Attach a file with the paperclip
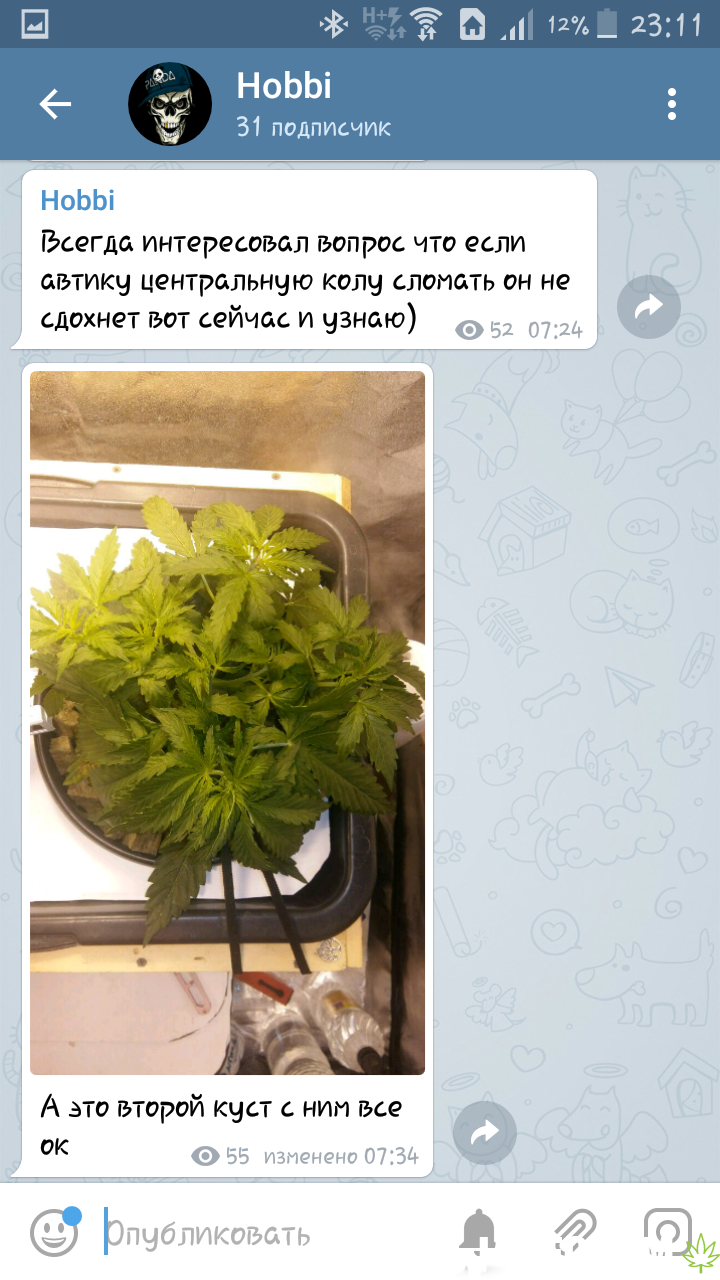720x1280 pixels. pyautogui.click(x=576, y=1232)
